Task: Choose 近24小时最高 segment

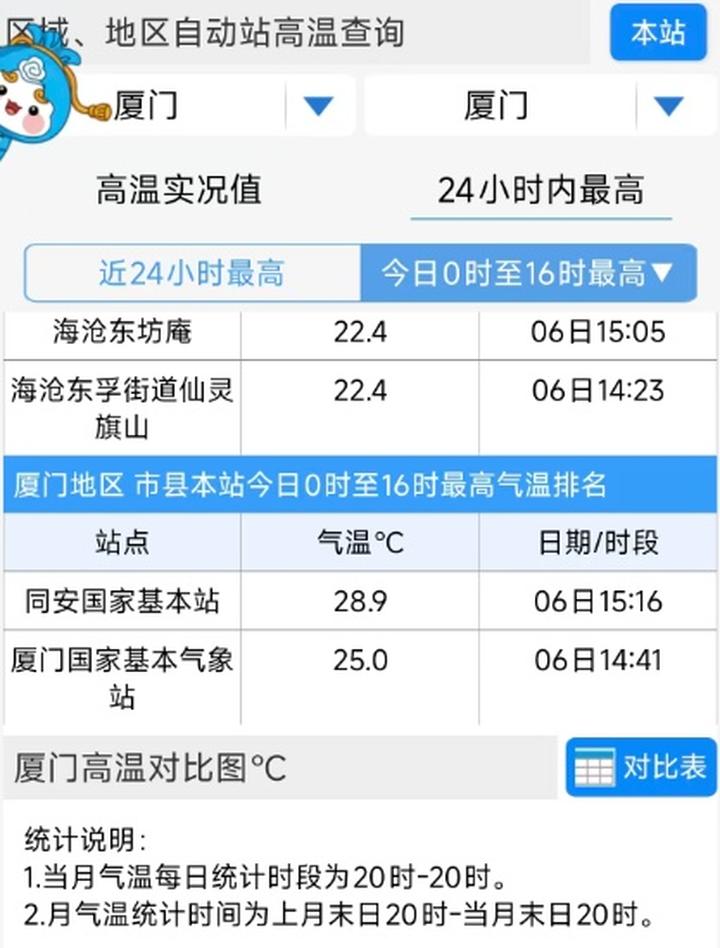Action: (x=192, y=273)
